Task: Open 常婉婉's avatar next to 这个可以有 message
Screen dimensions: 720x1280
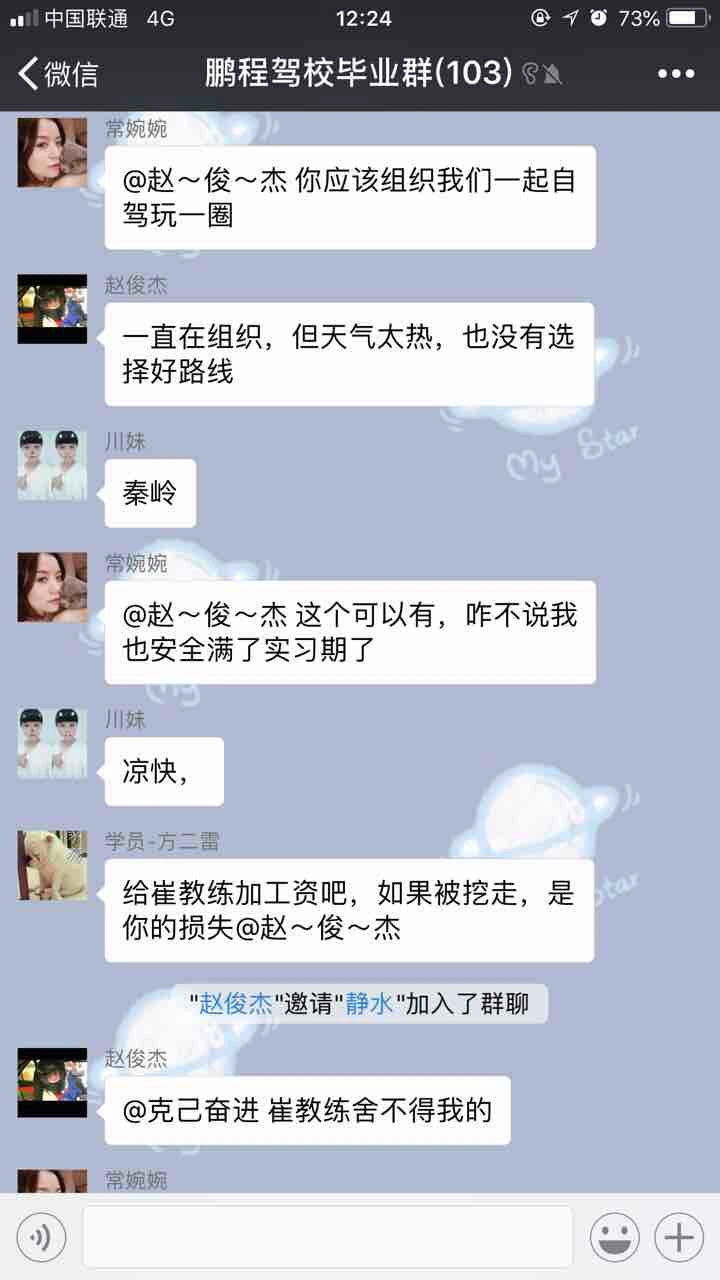Action: click(x=52, y=587)
